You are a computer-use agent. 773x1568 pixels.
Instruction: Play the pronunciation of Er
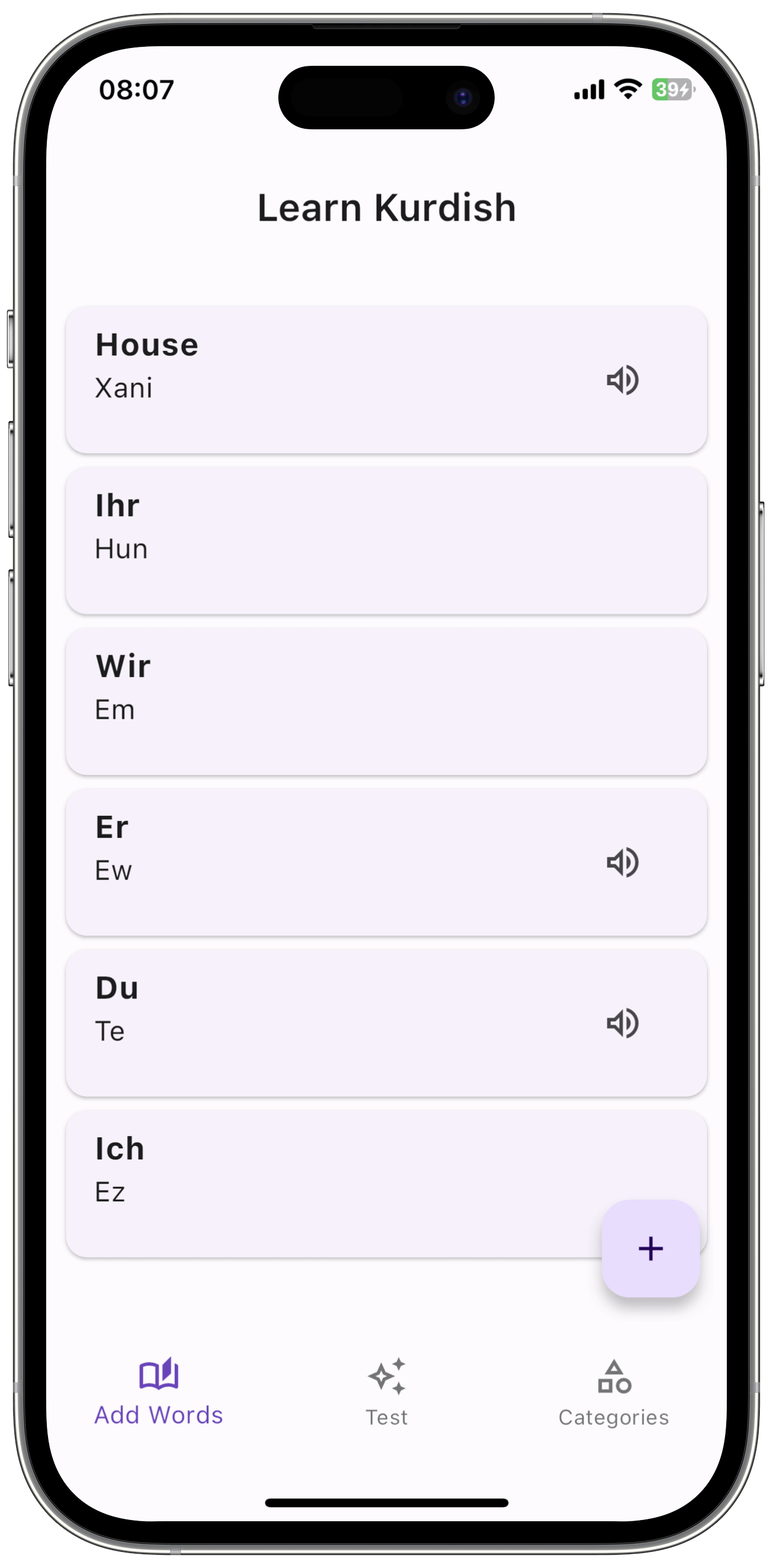tap(622, 863)
